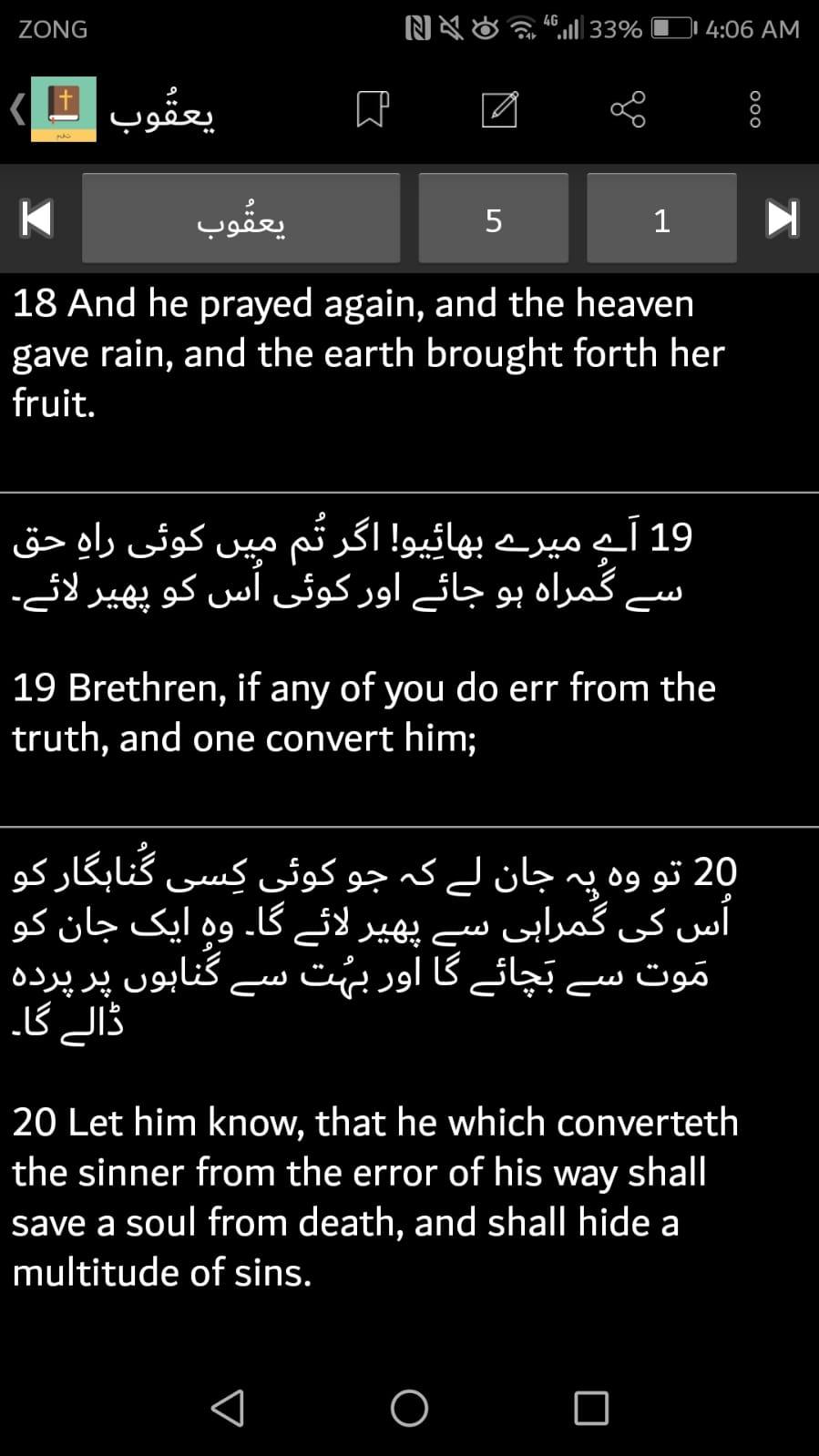This screenshot has height=1456, width=819.
Task: Select the chapter number 5 button
Action: pyautogui.click(x=494, y=219)
